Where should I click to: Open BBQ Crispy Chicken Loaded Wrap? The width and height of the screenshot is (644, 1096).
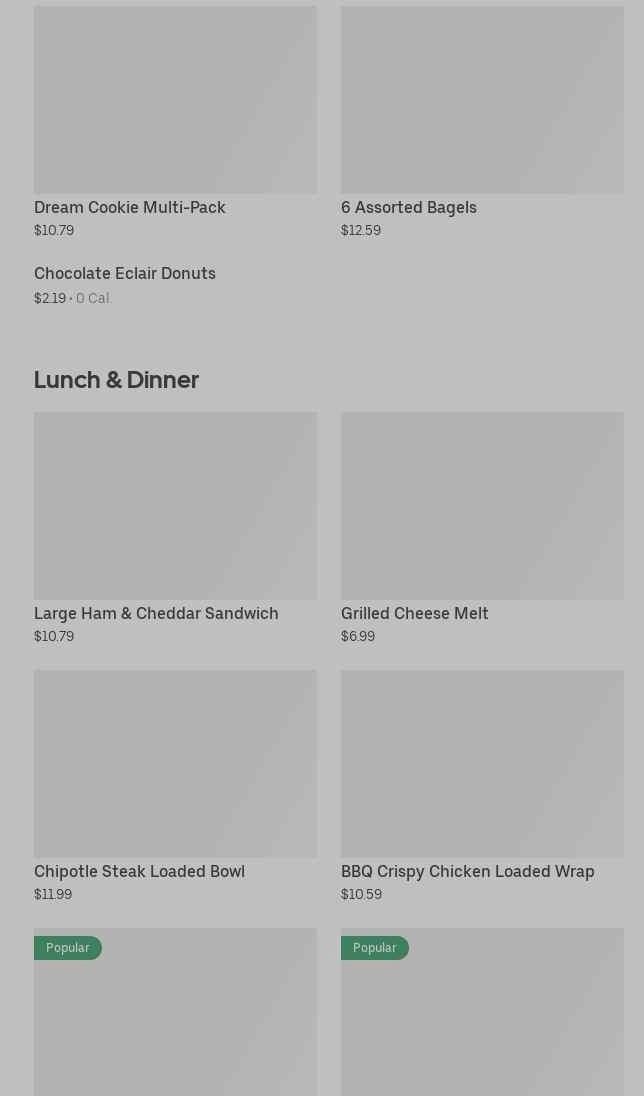coord(482,786)
